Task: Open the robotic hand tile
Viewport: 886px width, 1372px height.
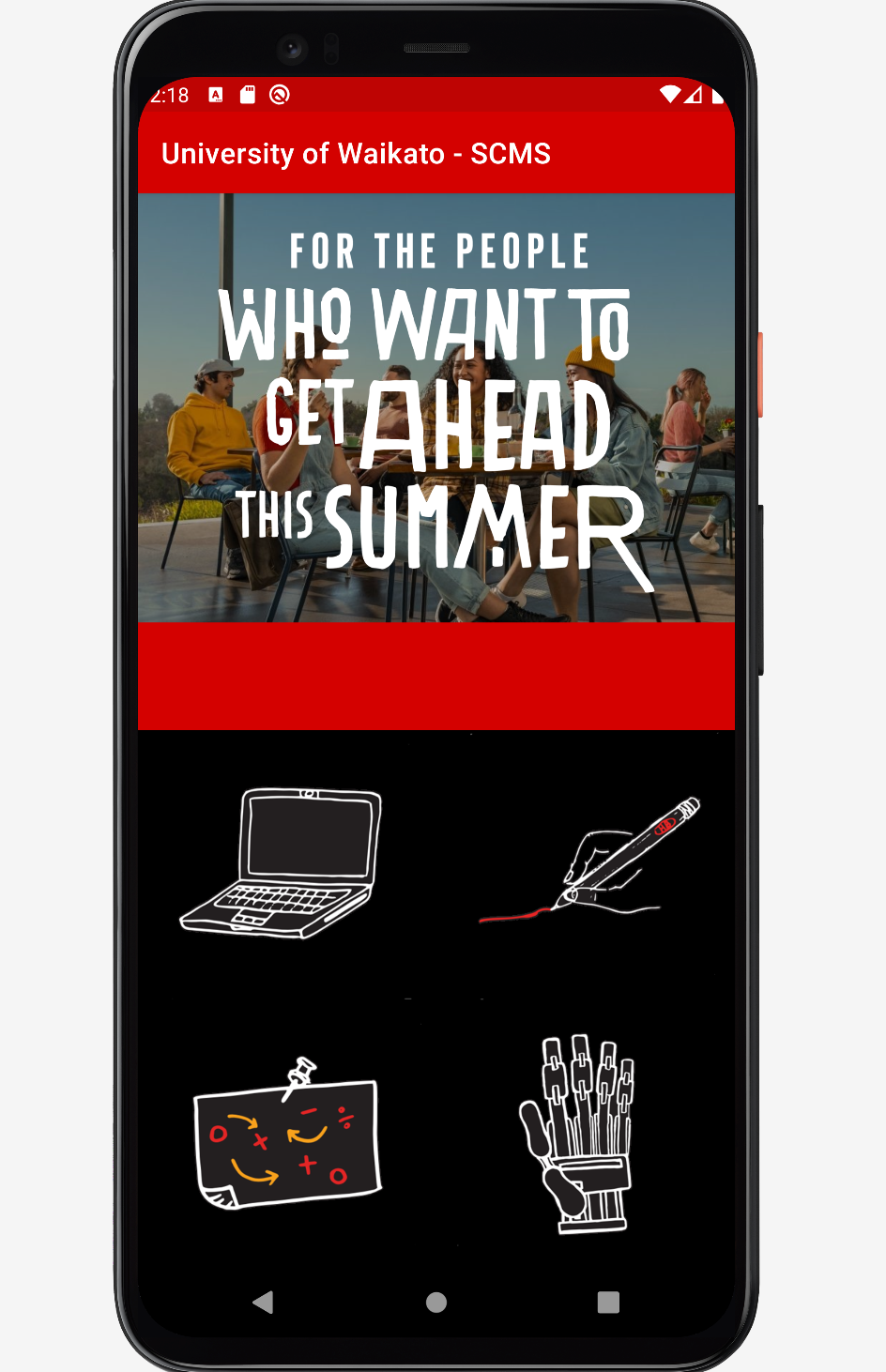Action: tap(578, 1134)
